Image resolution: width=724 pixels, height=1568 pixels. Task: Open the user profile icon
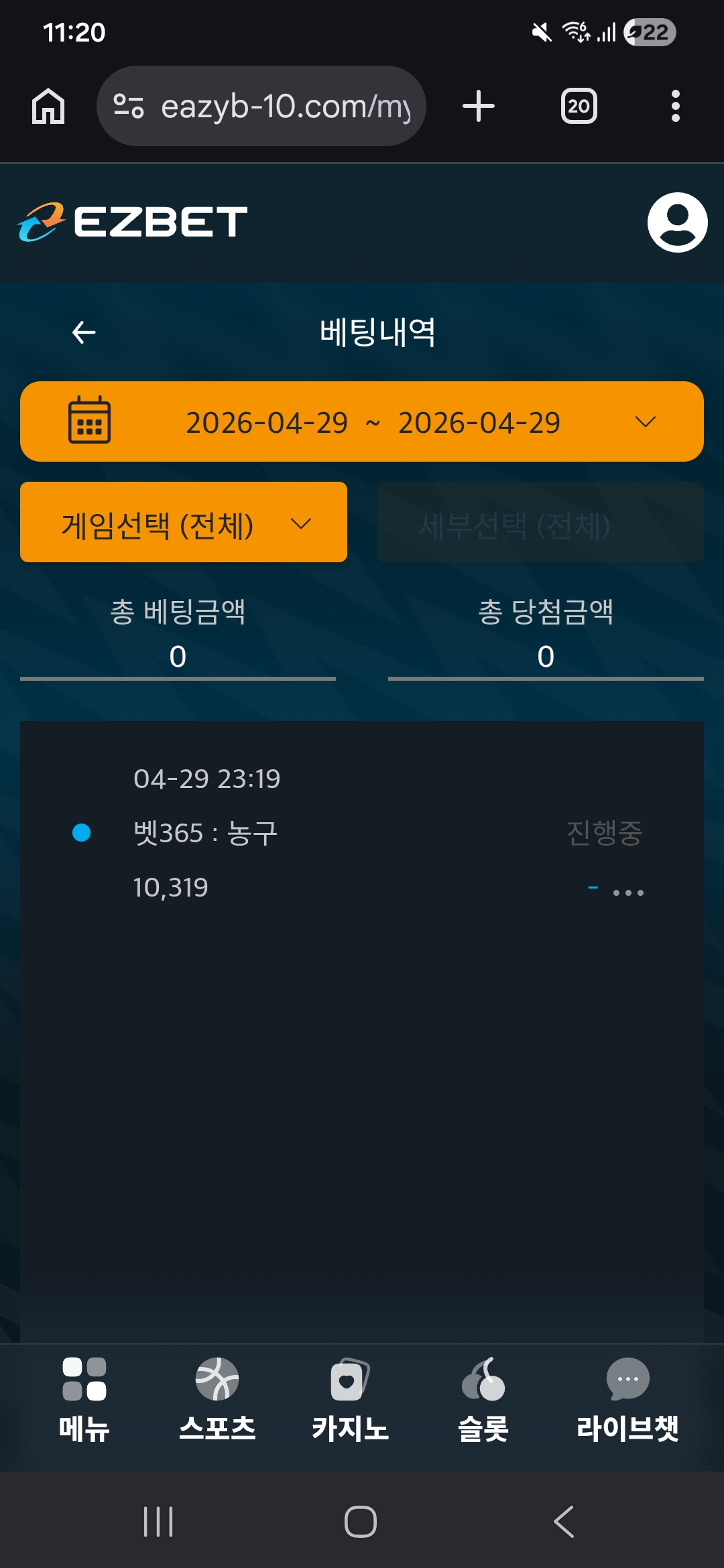(x=677, y=222)
